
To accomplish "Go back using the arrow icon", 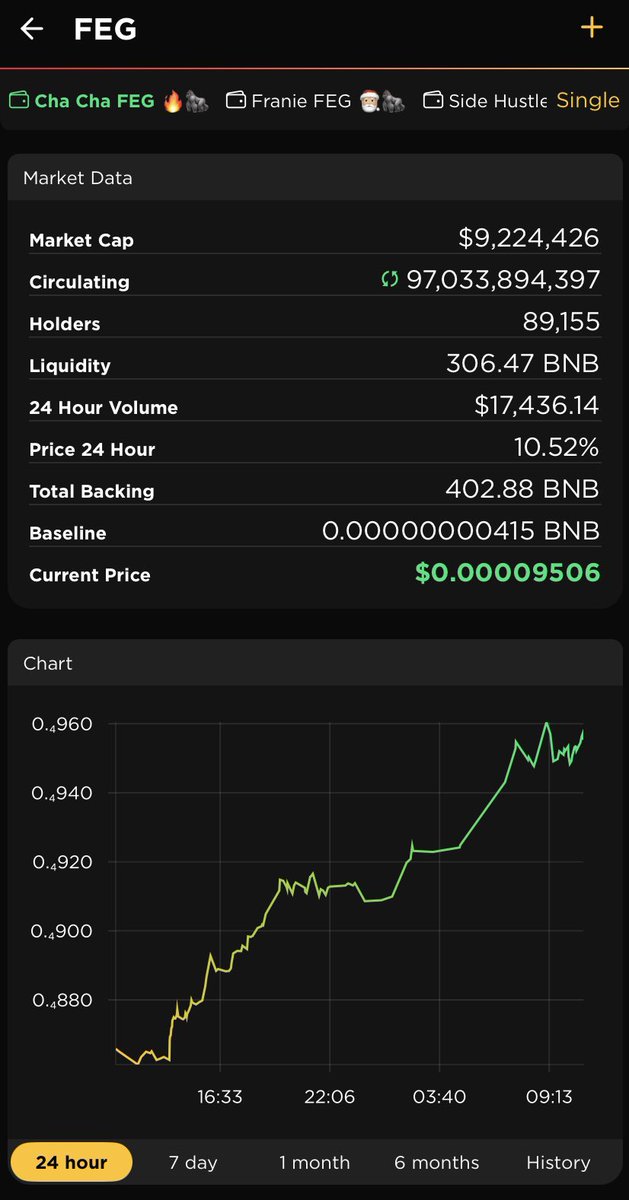I will [32, 29].
